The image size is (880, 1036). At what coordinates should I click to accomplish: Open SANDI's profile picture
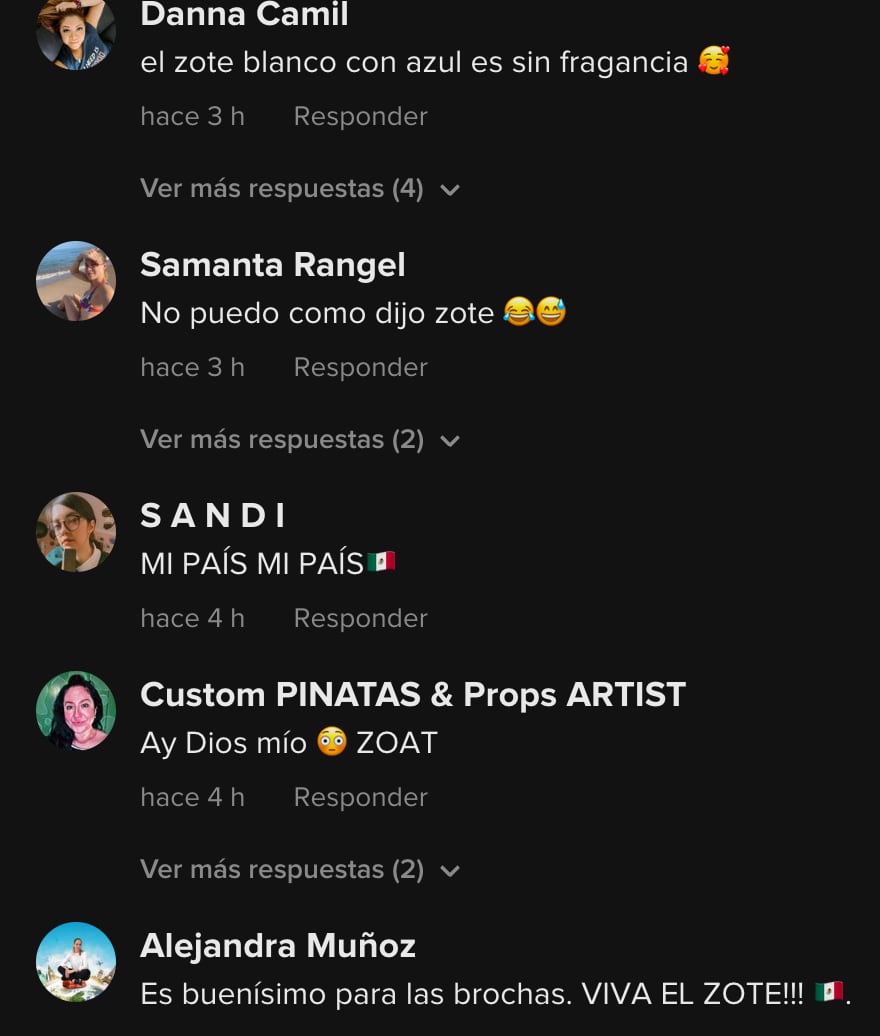76,532
